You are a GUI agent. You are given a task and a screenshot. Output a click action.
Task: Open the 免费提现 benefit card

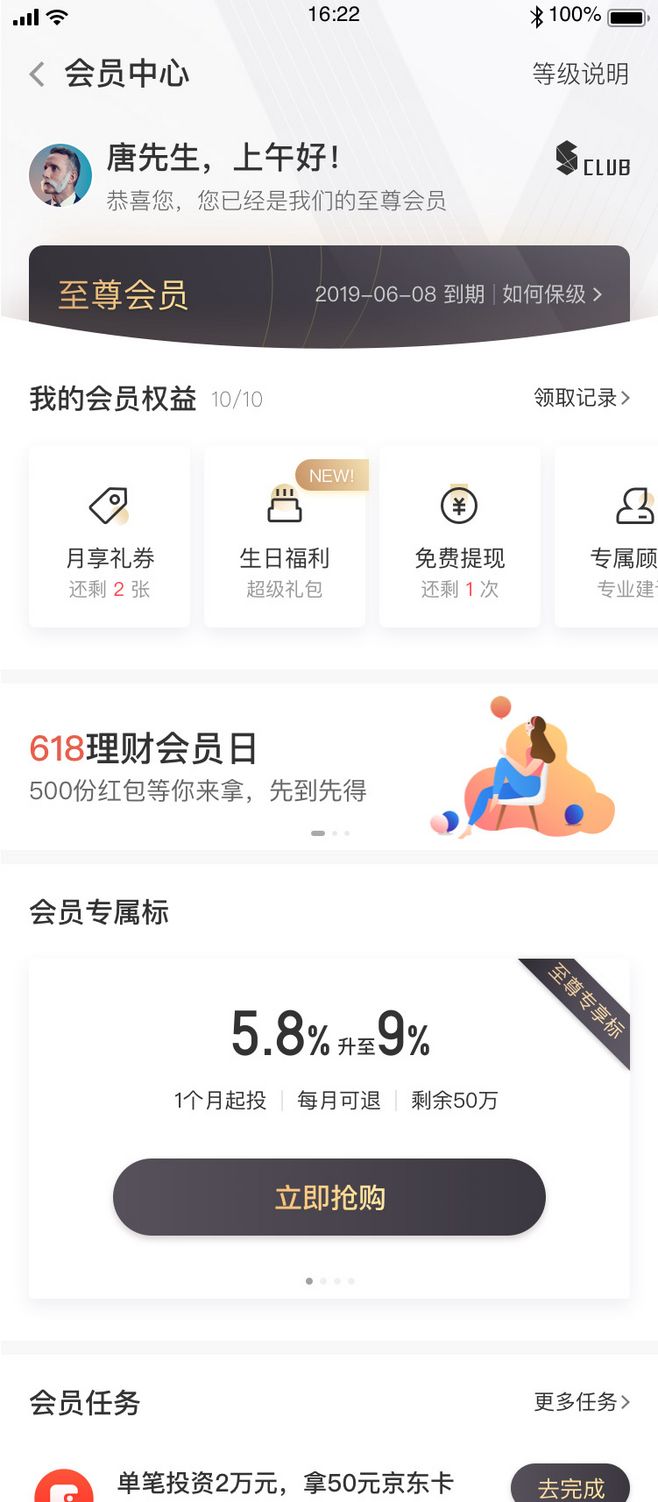(460, 537)
